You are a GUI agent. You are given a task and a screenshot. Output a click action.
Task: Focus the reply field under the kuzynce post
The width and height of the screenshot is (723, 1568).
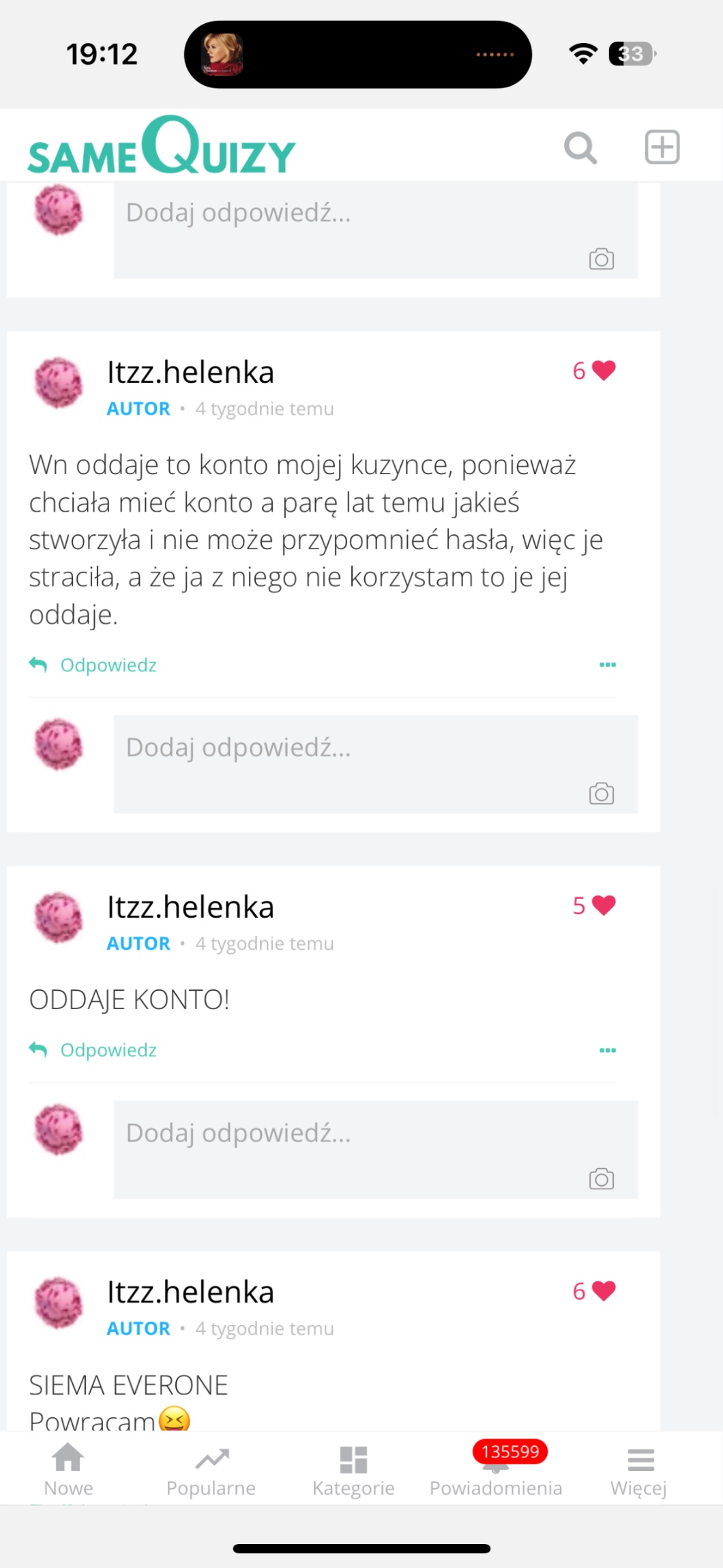341,749
